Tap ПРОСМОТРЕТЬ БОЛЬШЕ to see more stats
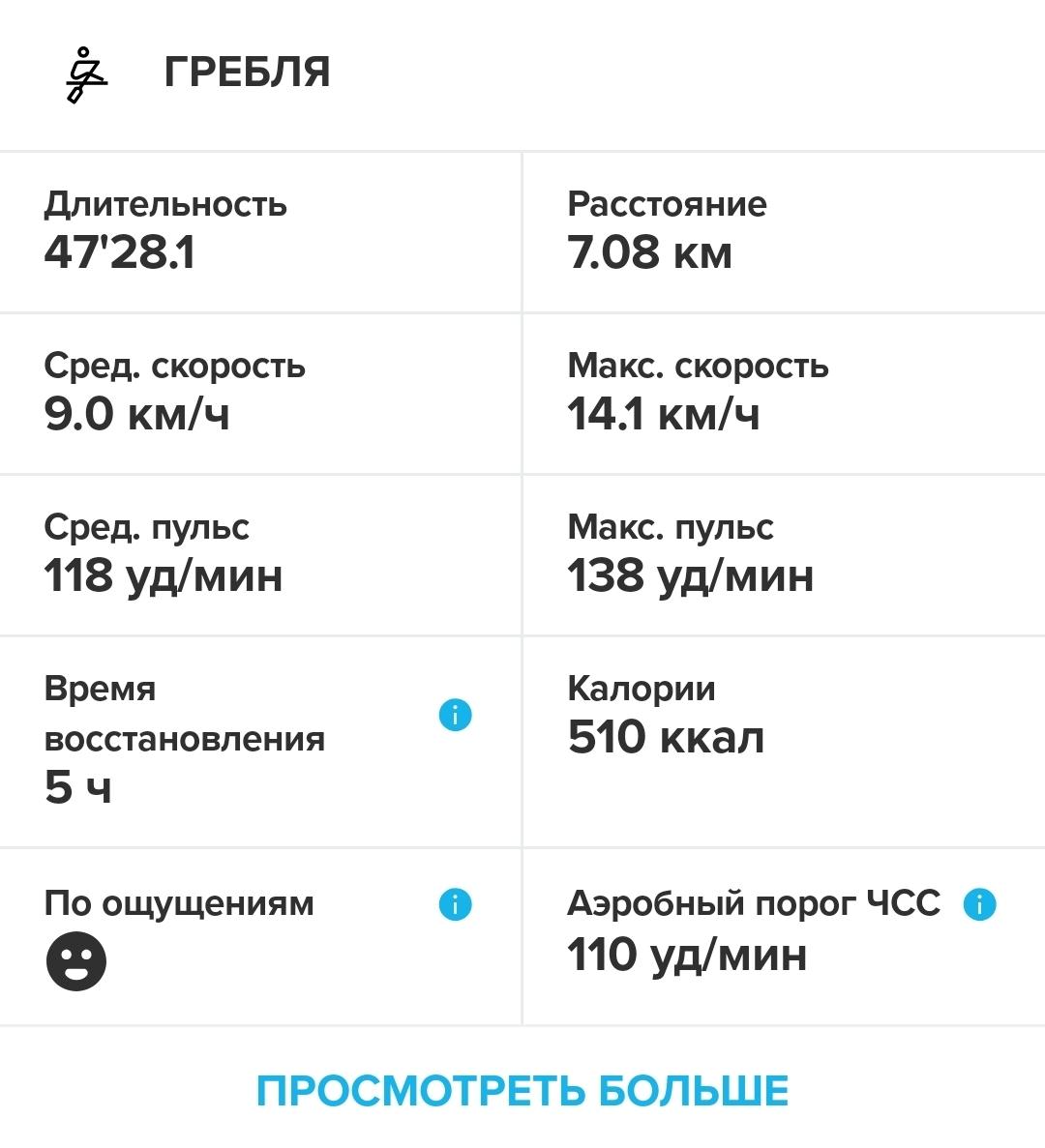This screenshot has height=1148, width=1045. [x=522, y=1091]
